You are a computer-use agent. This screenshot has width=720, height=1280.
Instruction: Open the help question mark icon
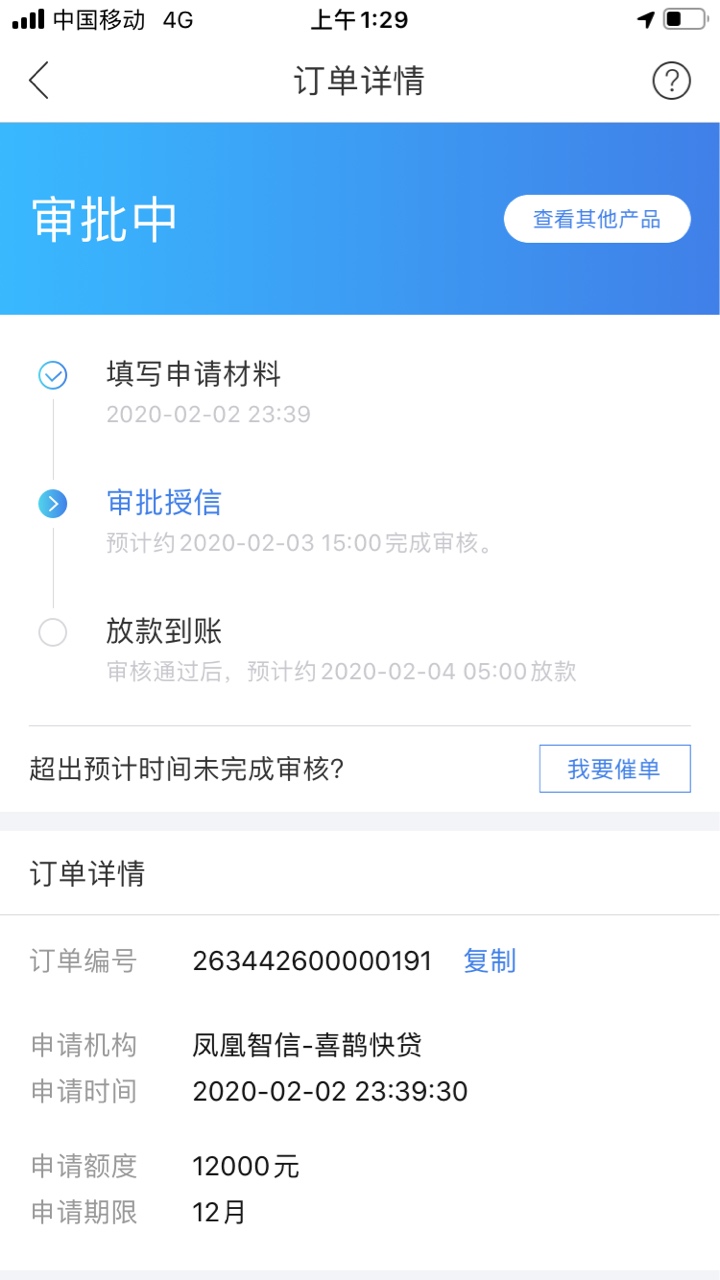tap(672, 80)
